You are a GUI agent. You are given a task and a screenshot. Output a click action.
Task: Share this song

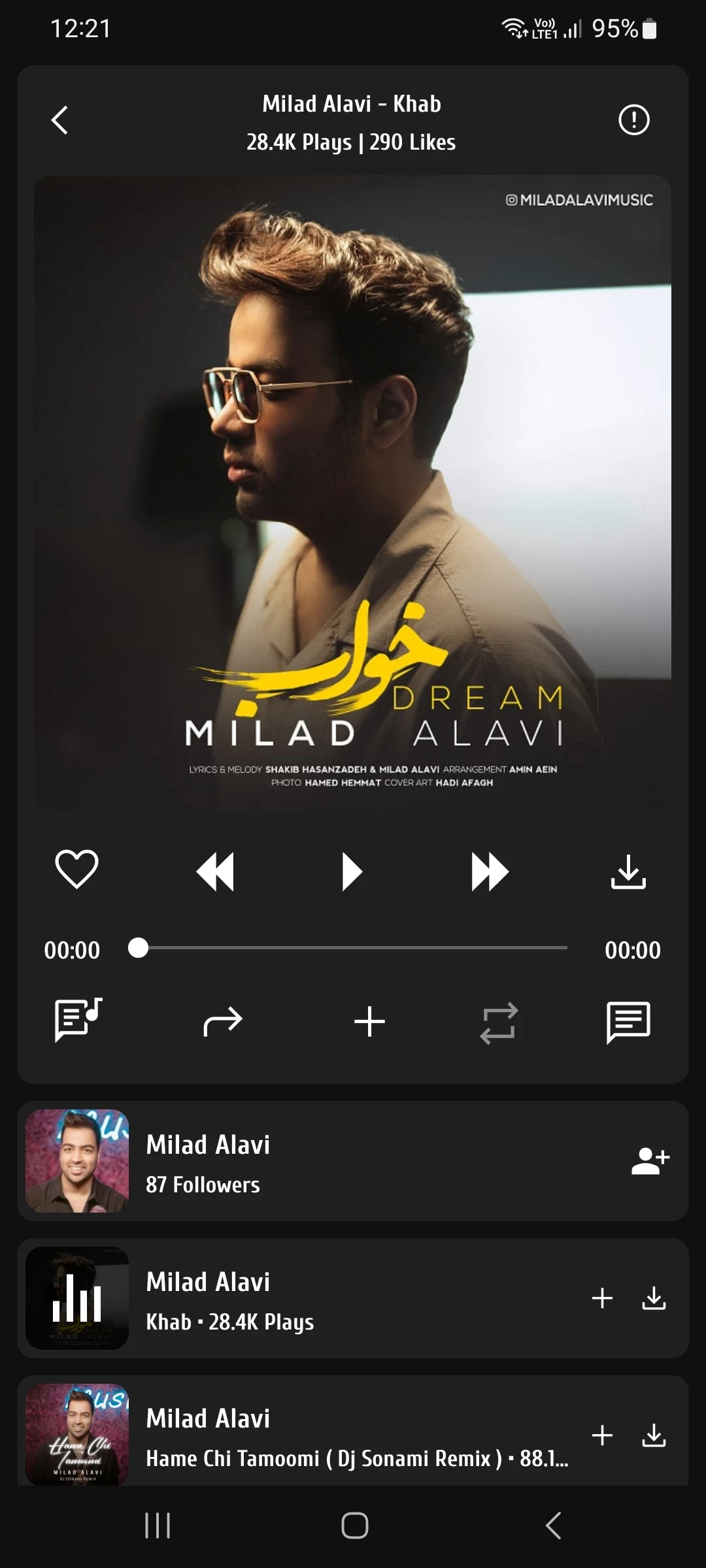pyautogui.click(x=223, y=1021)
